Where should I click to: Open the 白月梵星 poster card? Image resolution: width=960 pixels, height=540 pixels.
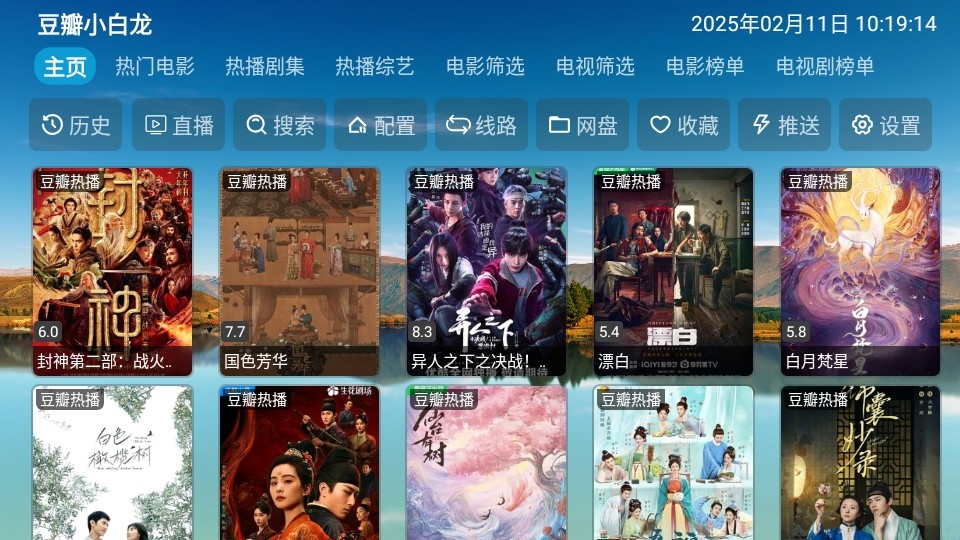[x=860, y=271]
